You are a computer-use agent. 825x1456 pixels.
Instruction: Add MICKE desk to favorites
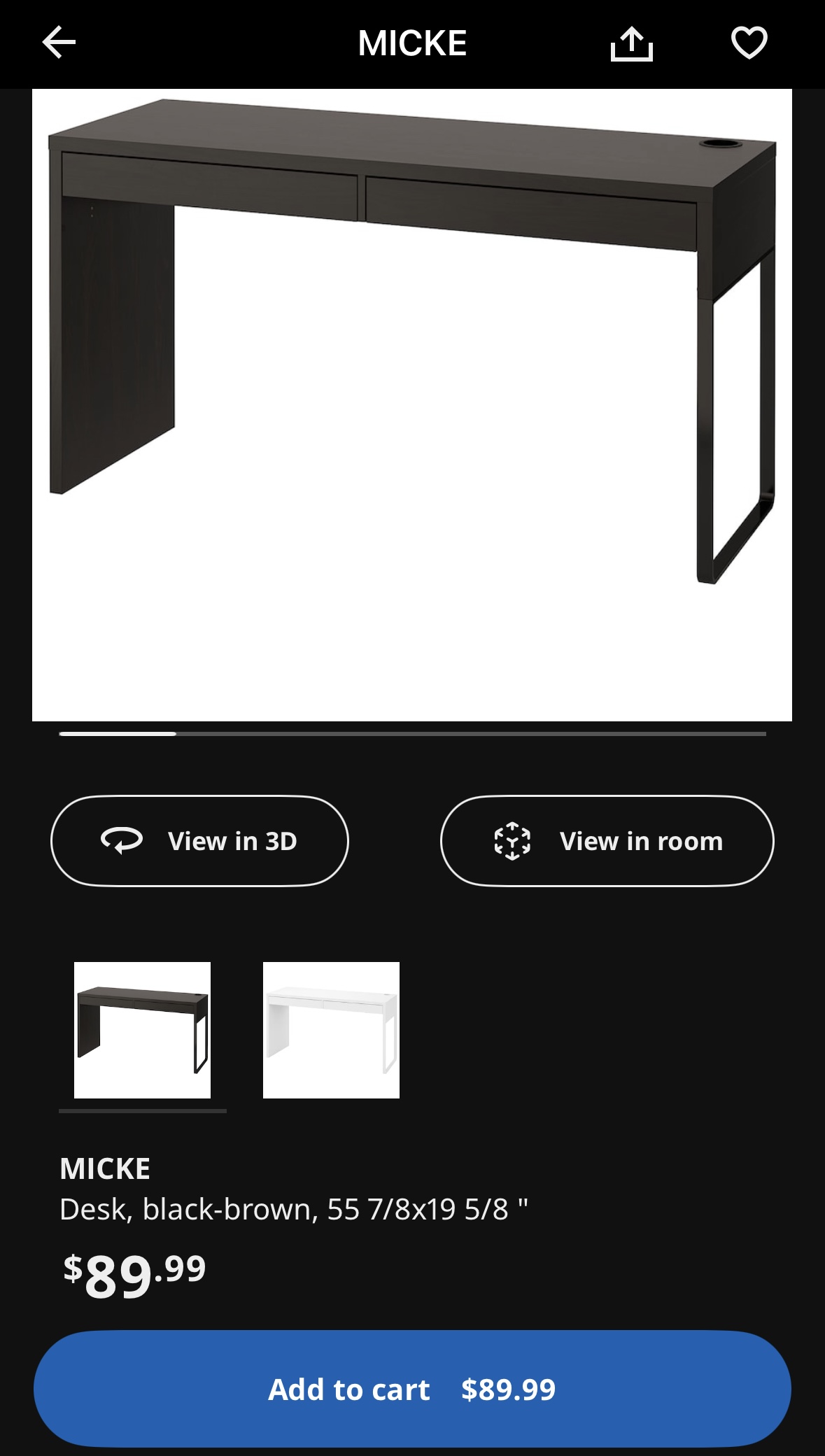(x=749, y=43)
